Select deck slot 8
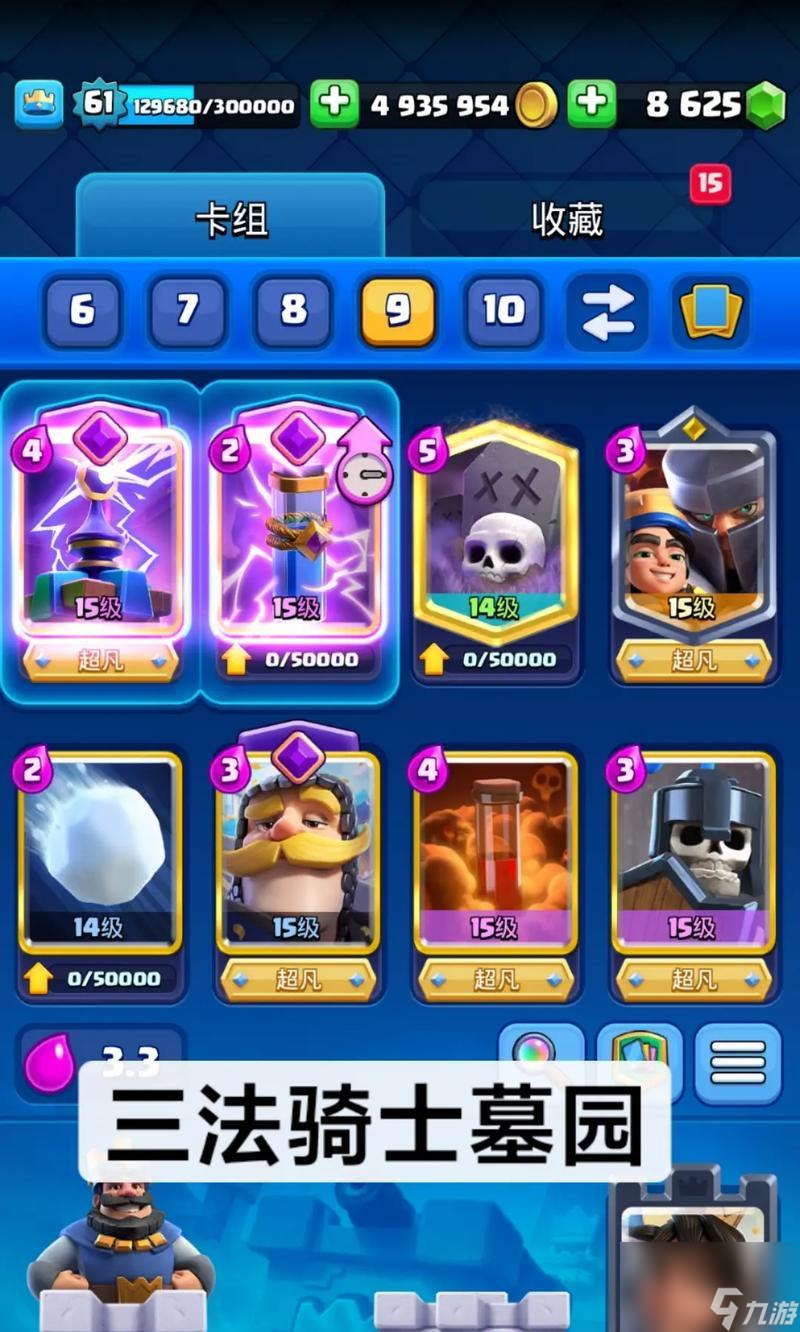800x1332 pixels. point(293,311)
